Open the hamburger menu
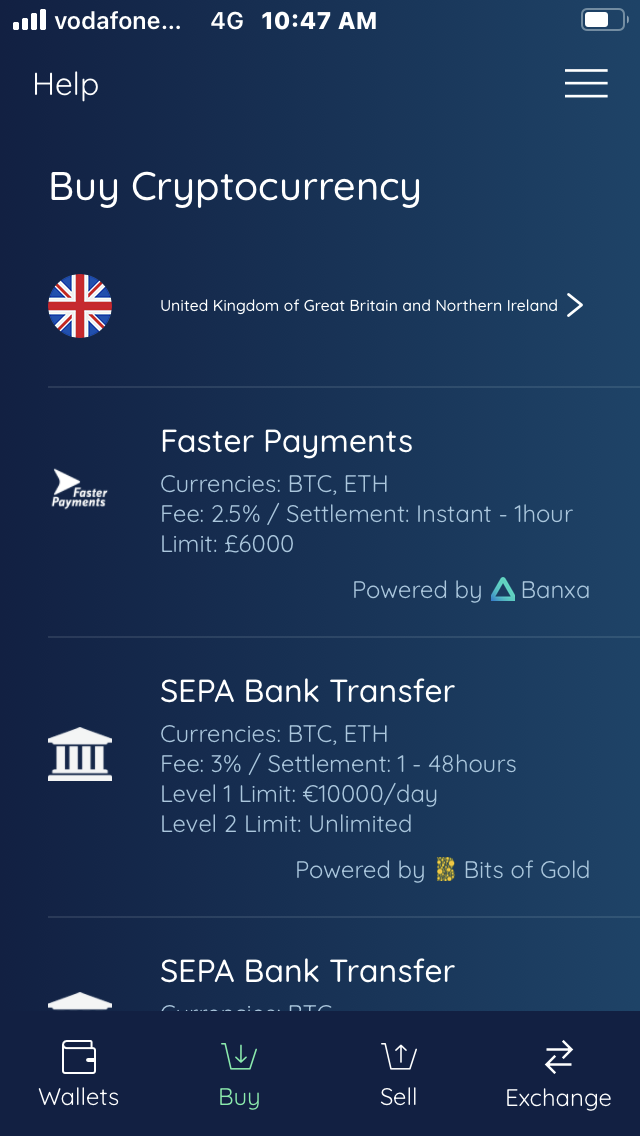 586,84
